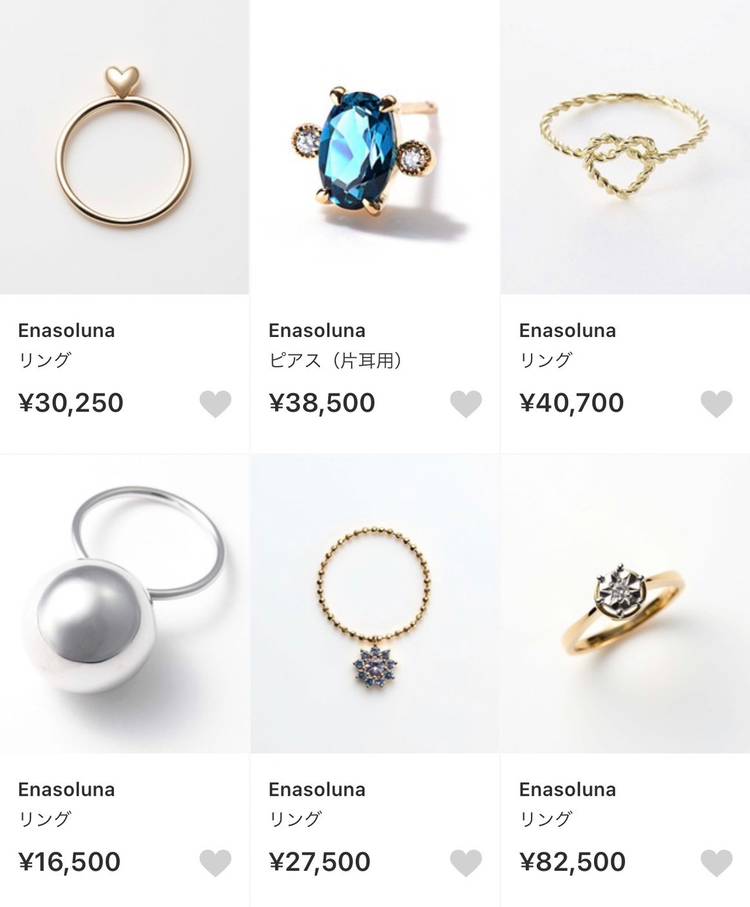
Task: Open the ¥82,500 gold diamond ring
Action: (625, 604)
